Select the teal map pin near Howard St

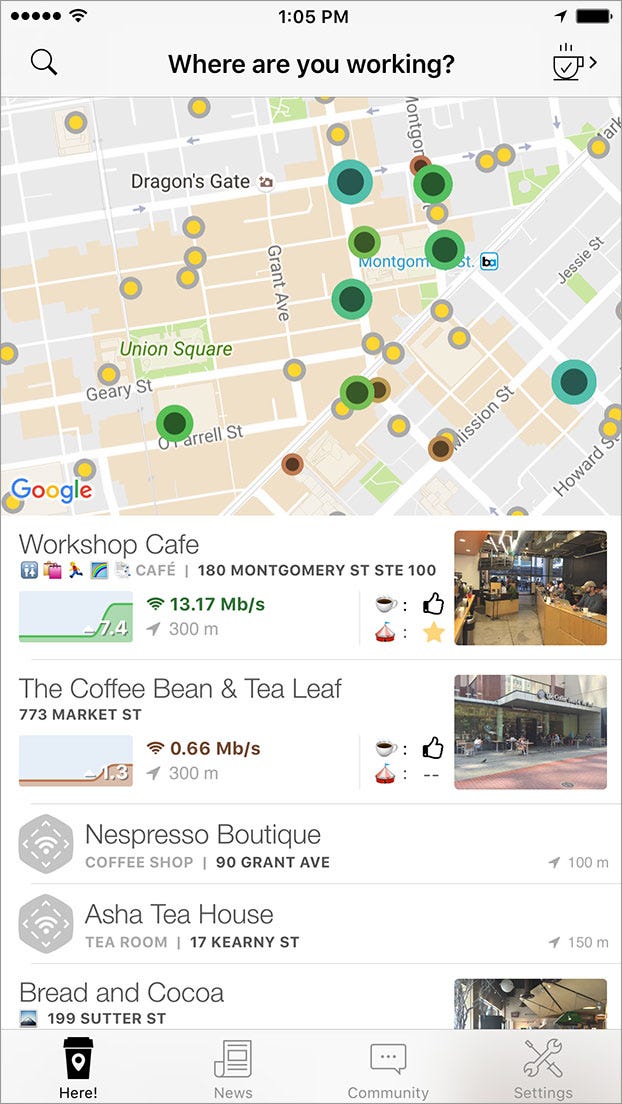tap(574, 381)
